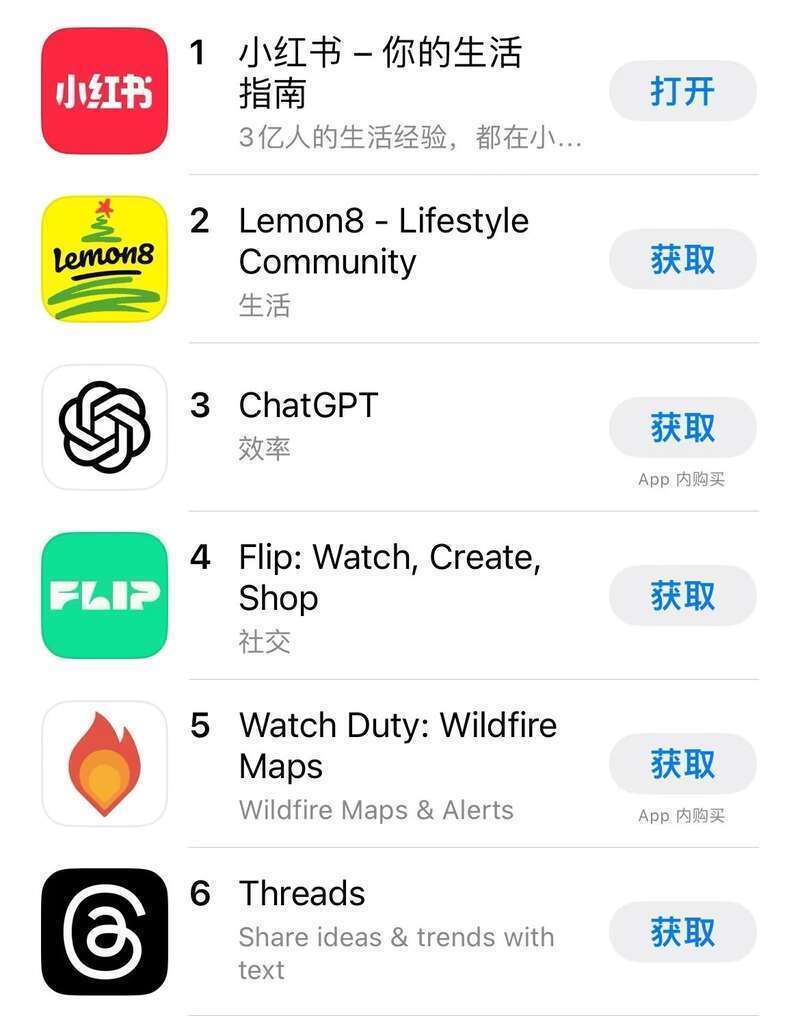The image size is (800, 1016).
Task: Get the Lemon8 Lifestyle Community app
Action: tap(683, 259)
